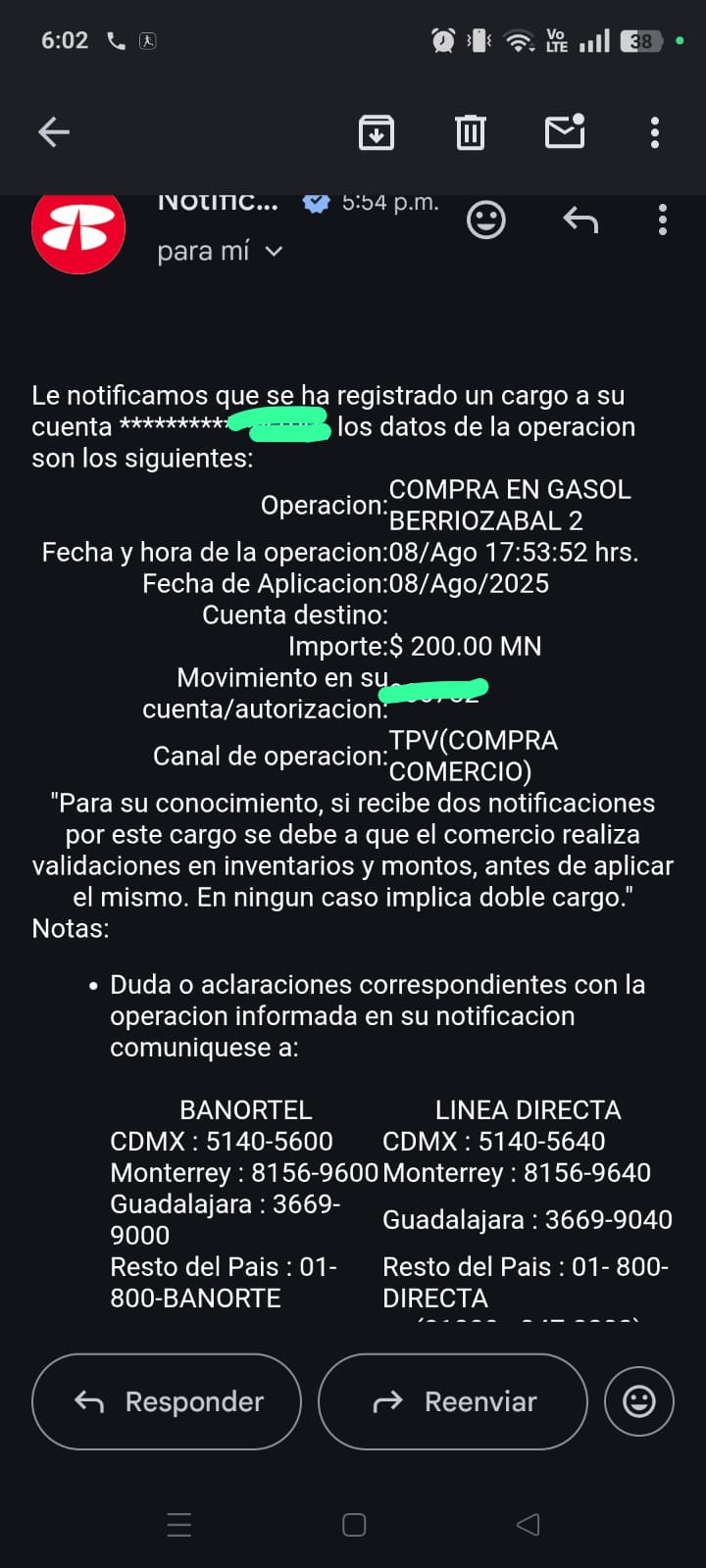
Task: Open the message options menu beside reply arrow
Action: (663, 220)
